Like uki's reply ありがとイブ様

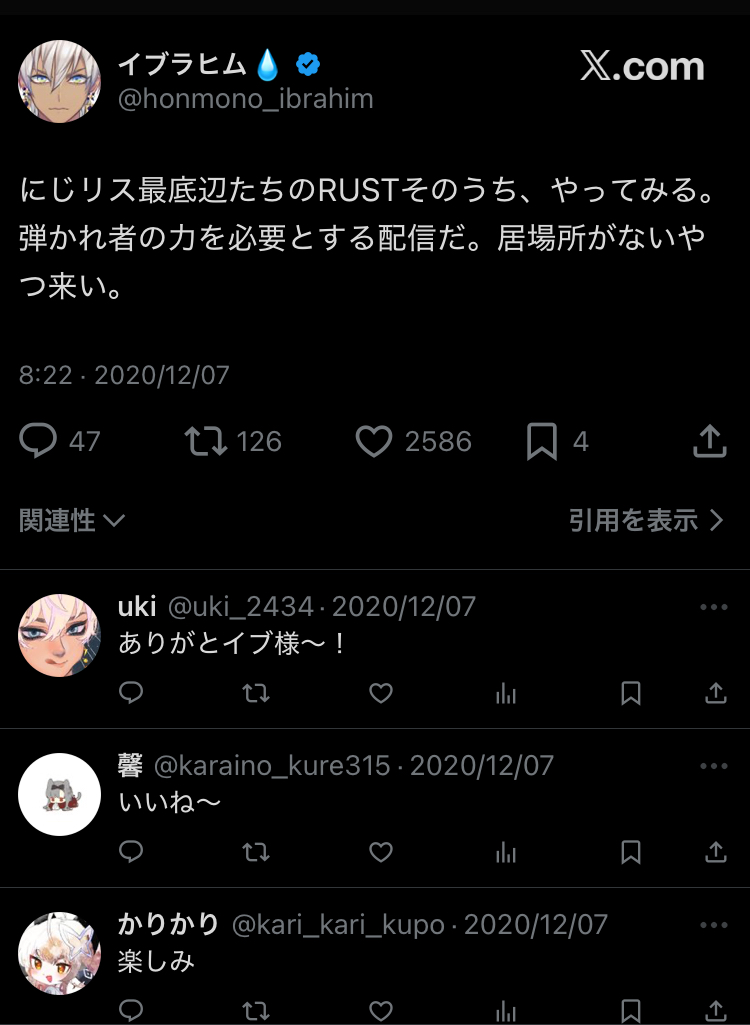click(x=381, y=693)
